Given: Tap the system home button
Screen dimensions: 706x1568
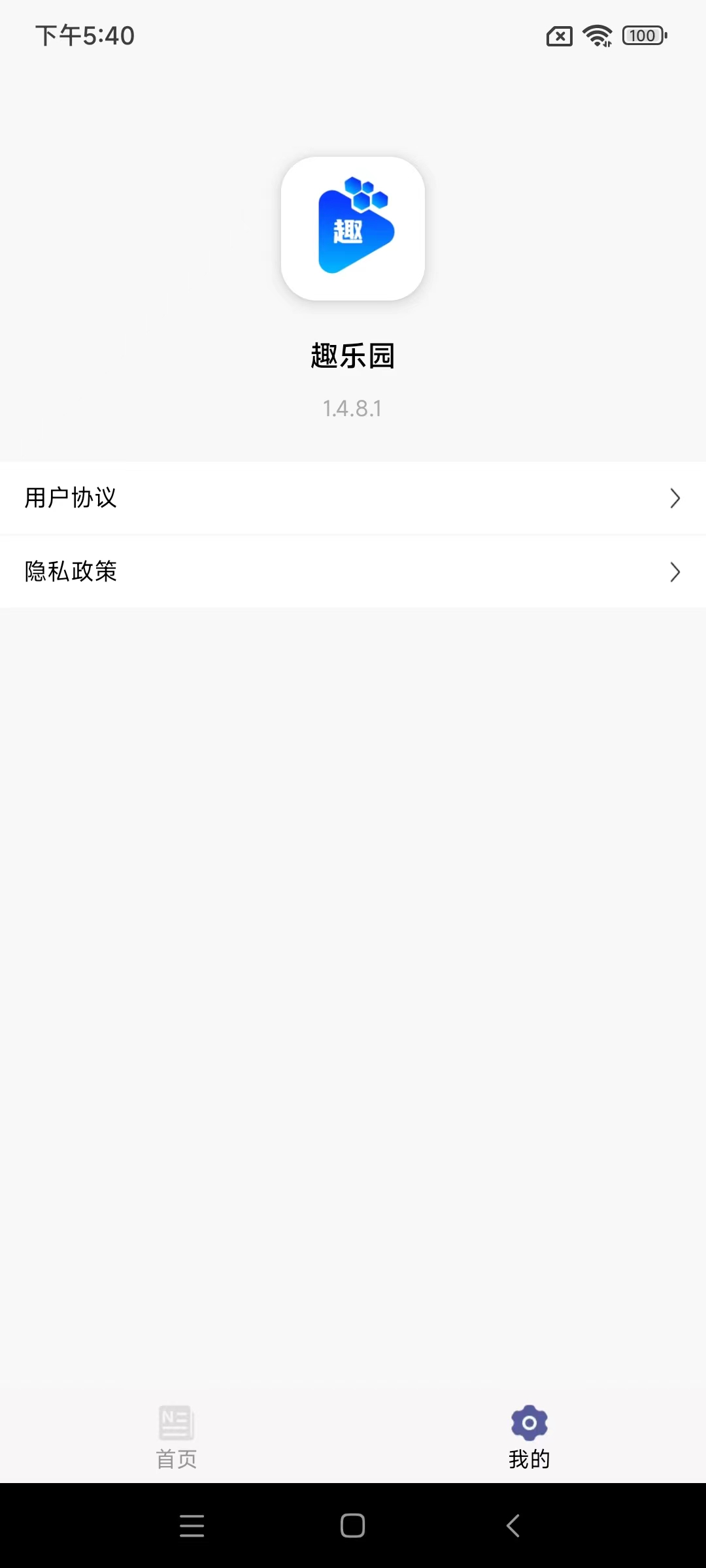Looking at the screenshot, I should 353,1526.
